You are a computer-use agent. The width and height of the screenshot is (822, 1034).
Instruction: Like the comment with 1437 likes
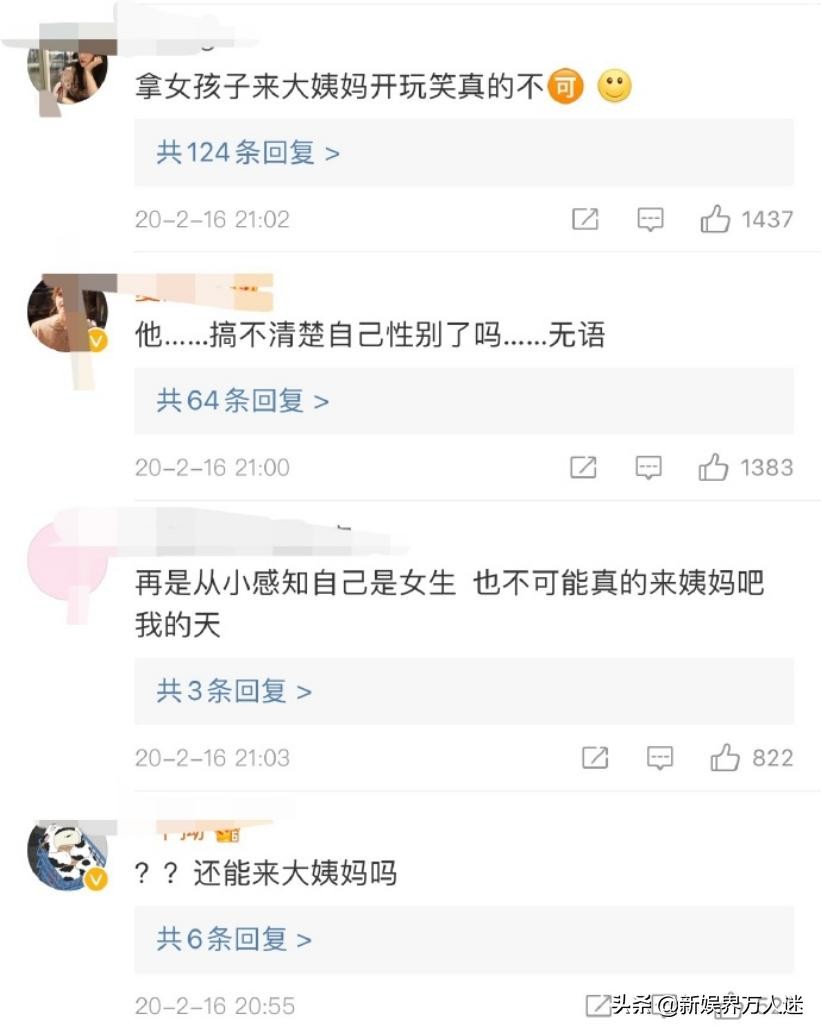click(715, 219)
